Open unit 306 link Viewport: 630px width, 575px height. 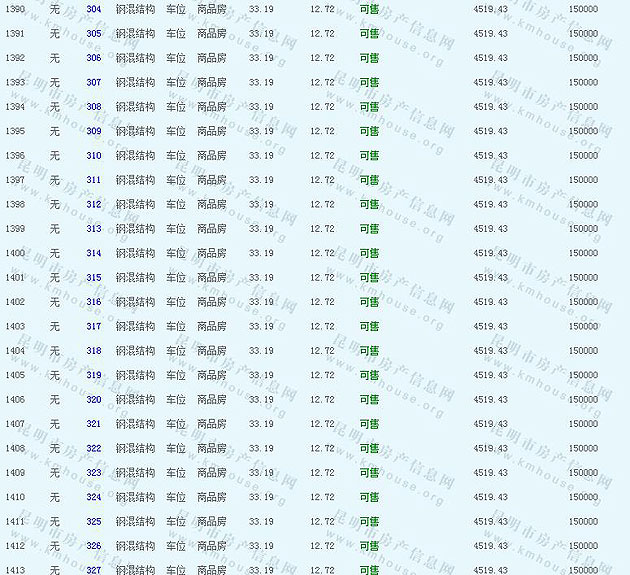click(94, 58)
